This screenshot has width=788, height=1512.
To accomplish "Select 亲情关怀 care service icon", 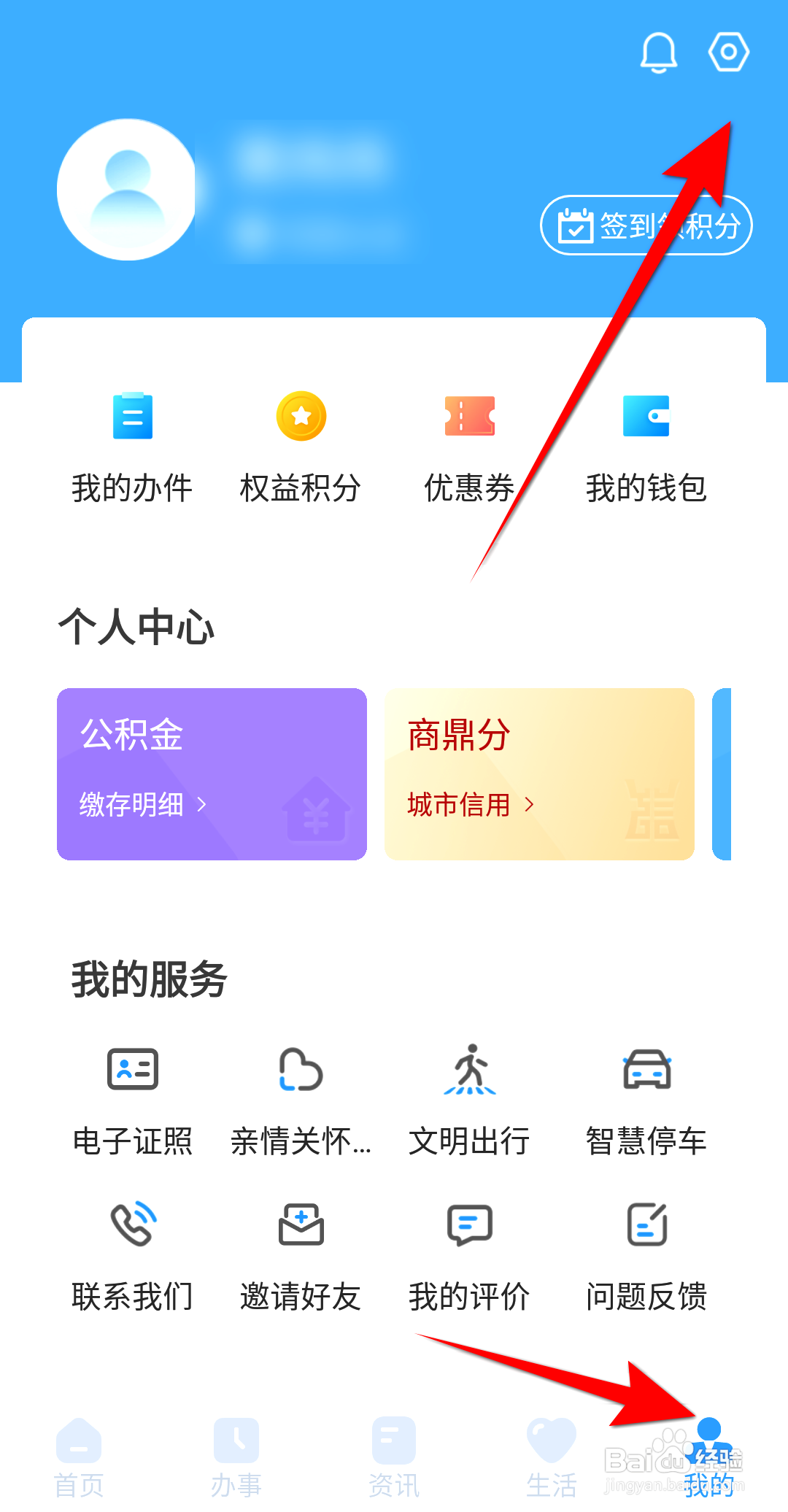I will (x=300, y=1070).
